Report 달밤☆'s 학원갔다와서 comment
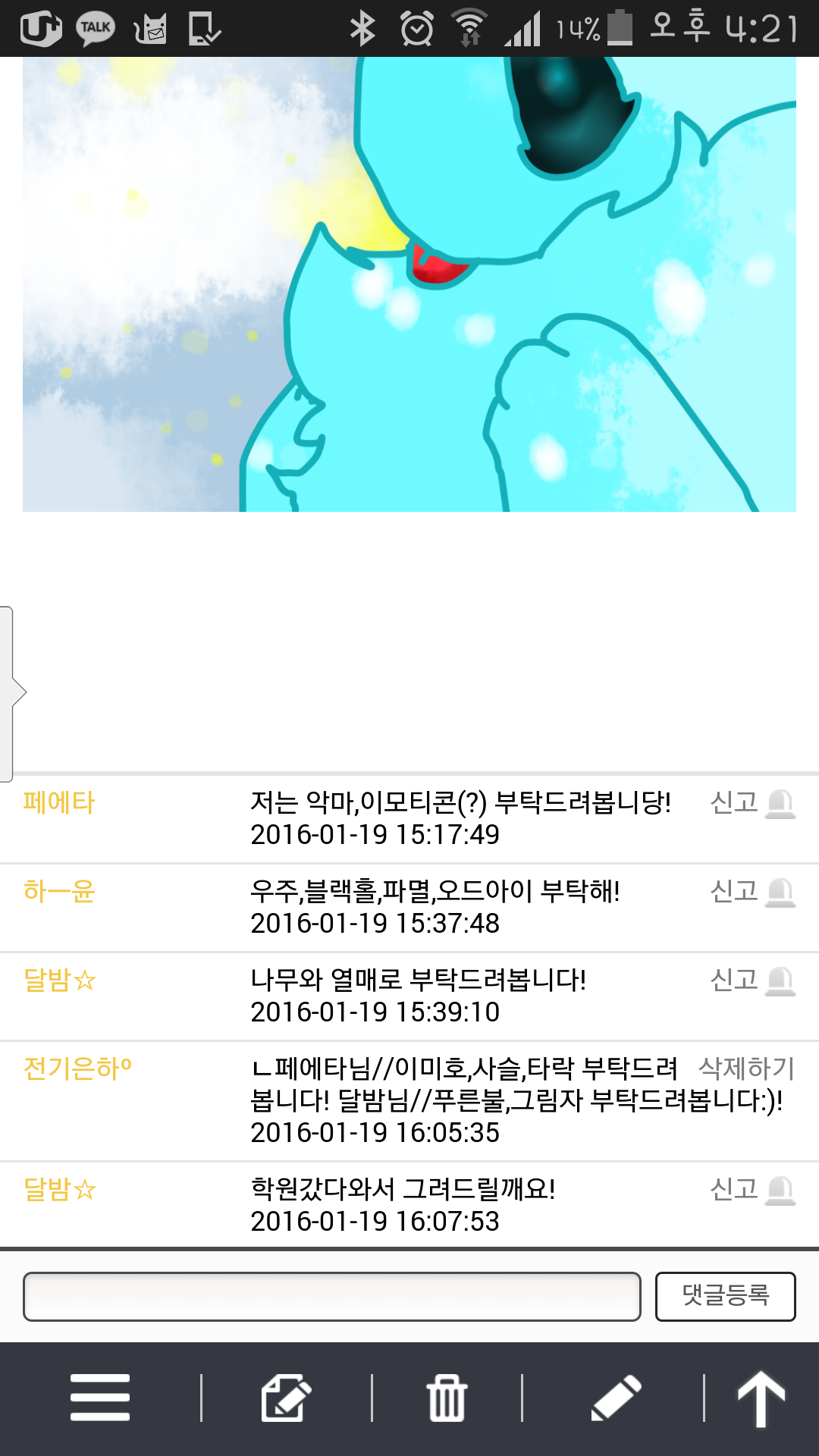This screenshot has height=1456, width=819. point(752,1190)
